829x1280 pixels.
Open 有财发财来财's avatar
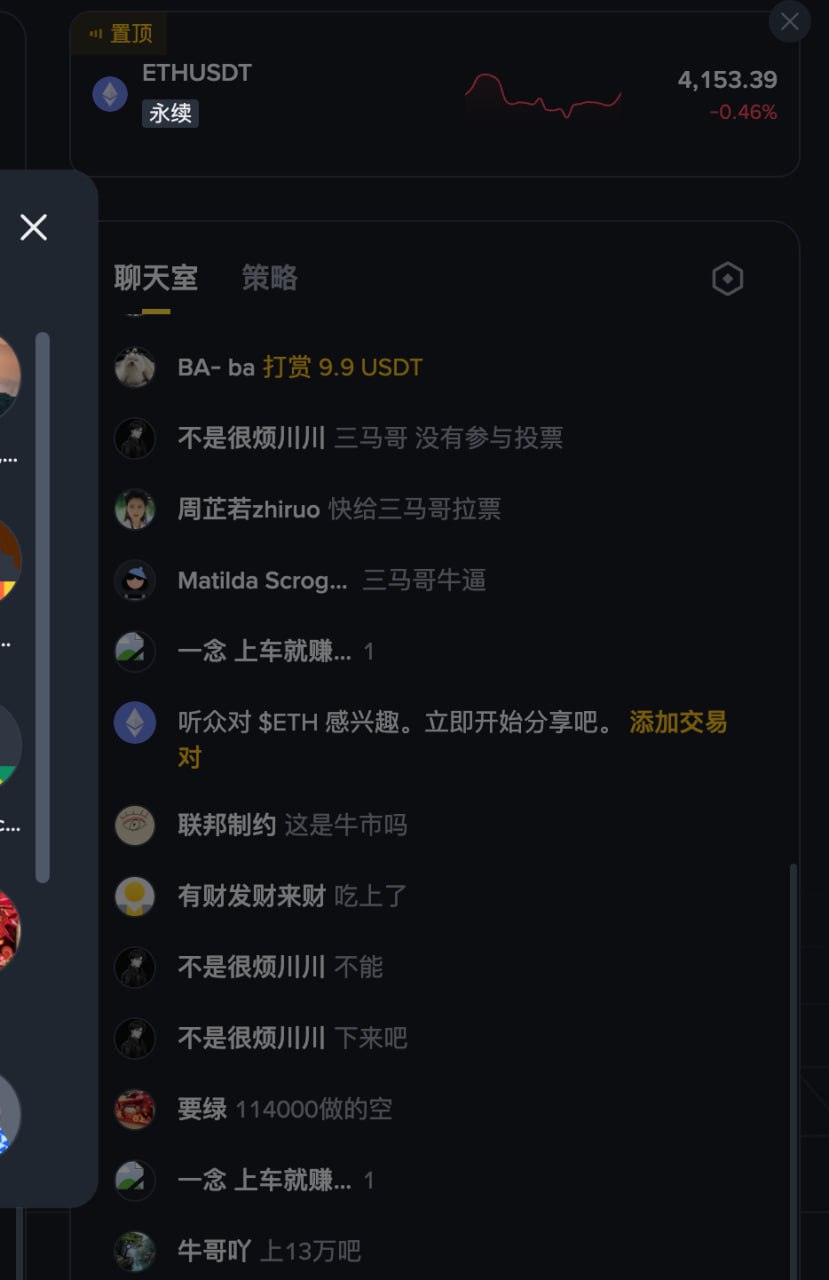[135, 896]
